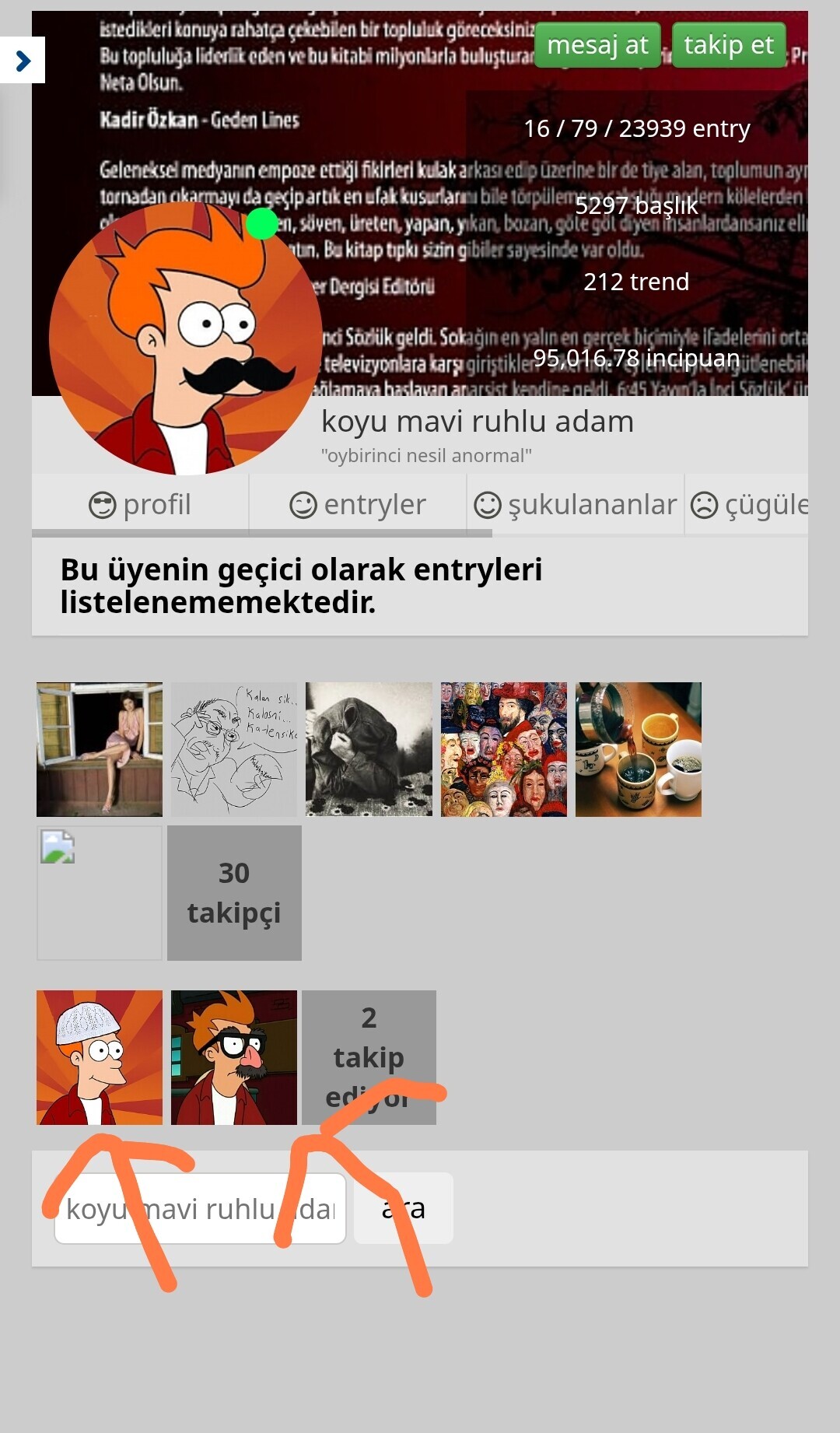
Task: Tap the mesaj at button
Action: coord(597,45)
